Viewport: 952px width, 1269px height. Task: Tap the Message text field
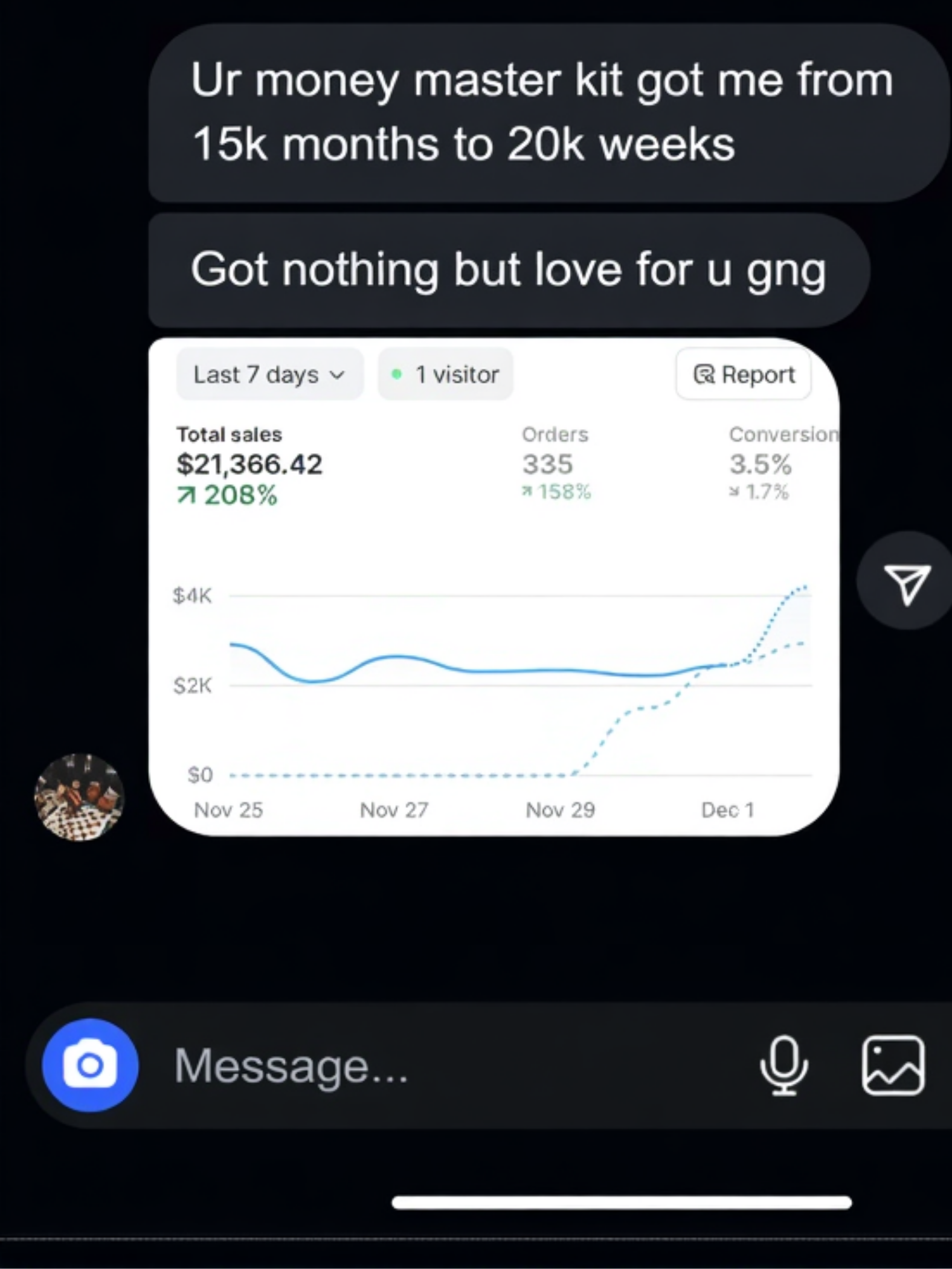(x=423, y=1066)
